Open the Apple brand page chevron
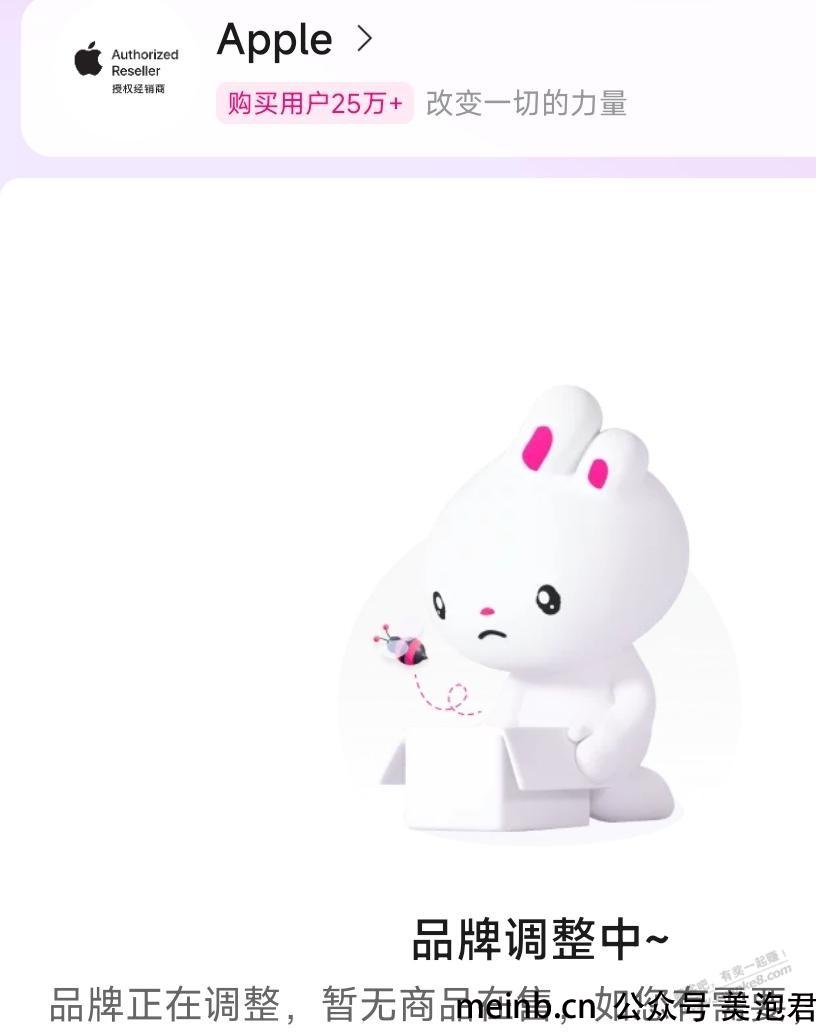Image resolution: width=816 pixels, height=1035 pixels. (365, 40)
